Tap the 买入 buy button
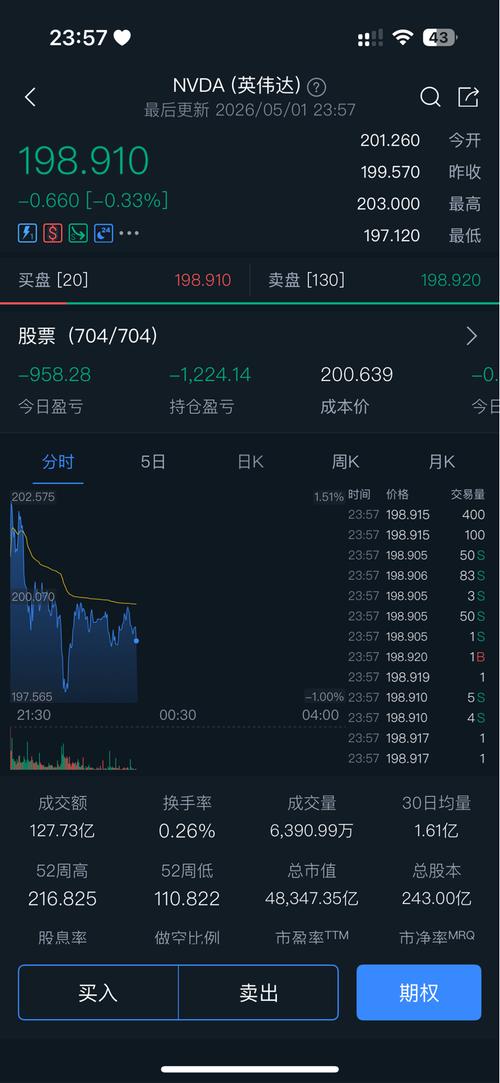 pyautogui.click(x=98, y=993)
